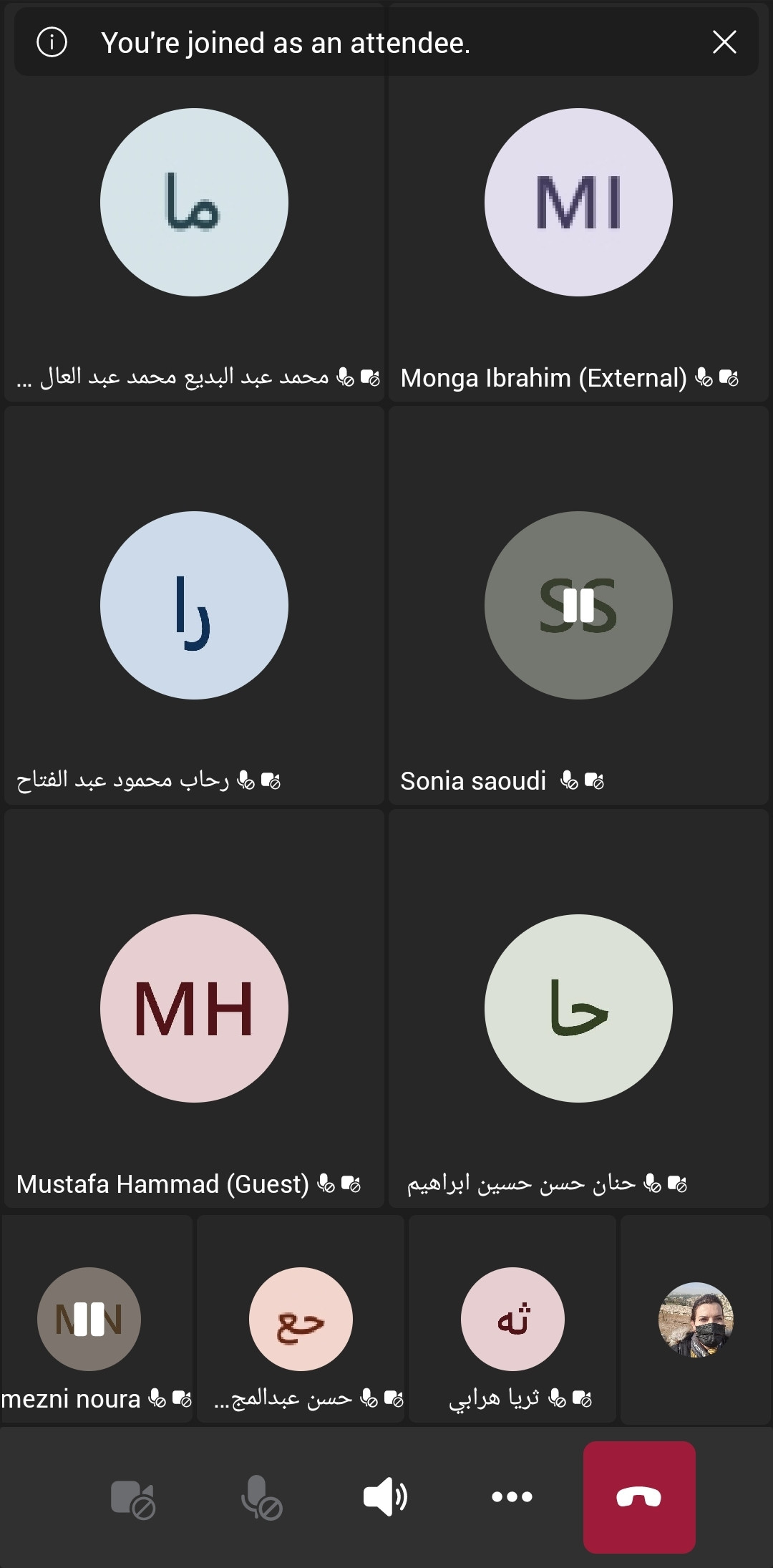Select Mustafa Hammad (Guest) participant tile
The height and width of the screenshot is (1568, 773).
click(x=194, y=1008)
